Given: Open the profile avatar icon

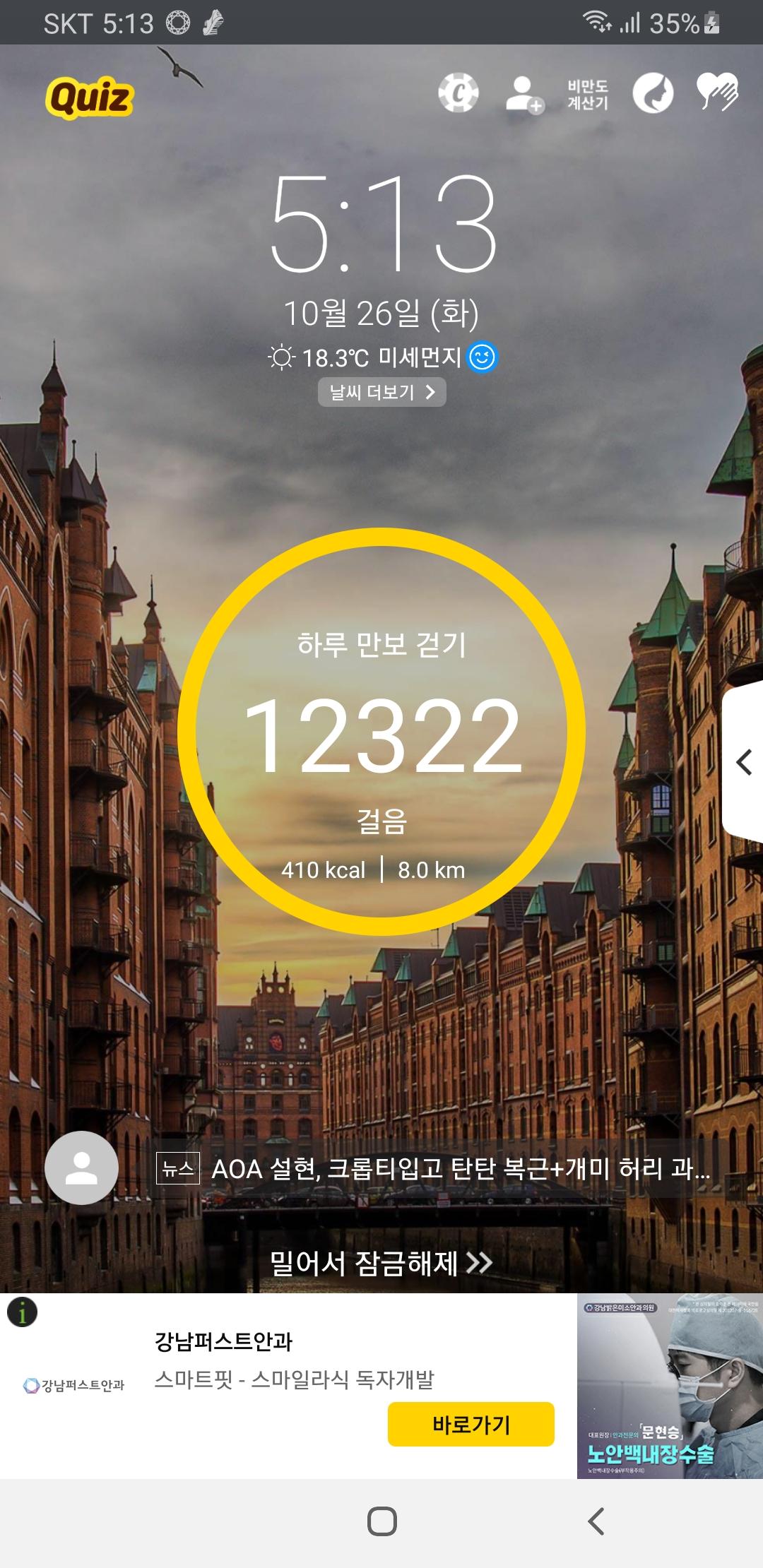Looking at the screenshot, I should point(81,1168).
